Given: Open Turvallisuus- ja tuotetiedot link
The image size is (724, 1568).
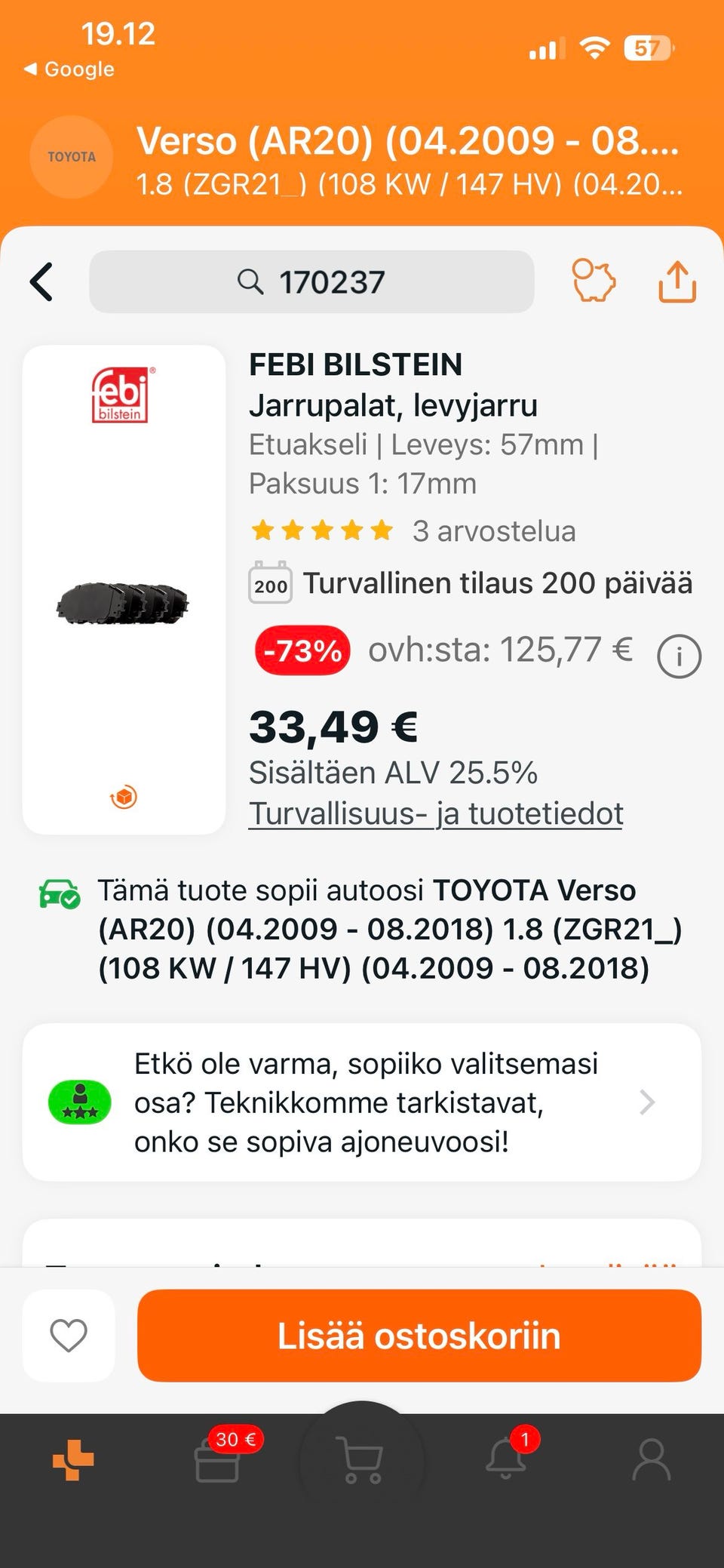Looking at the screenshot, I should (436, 813).
